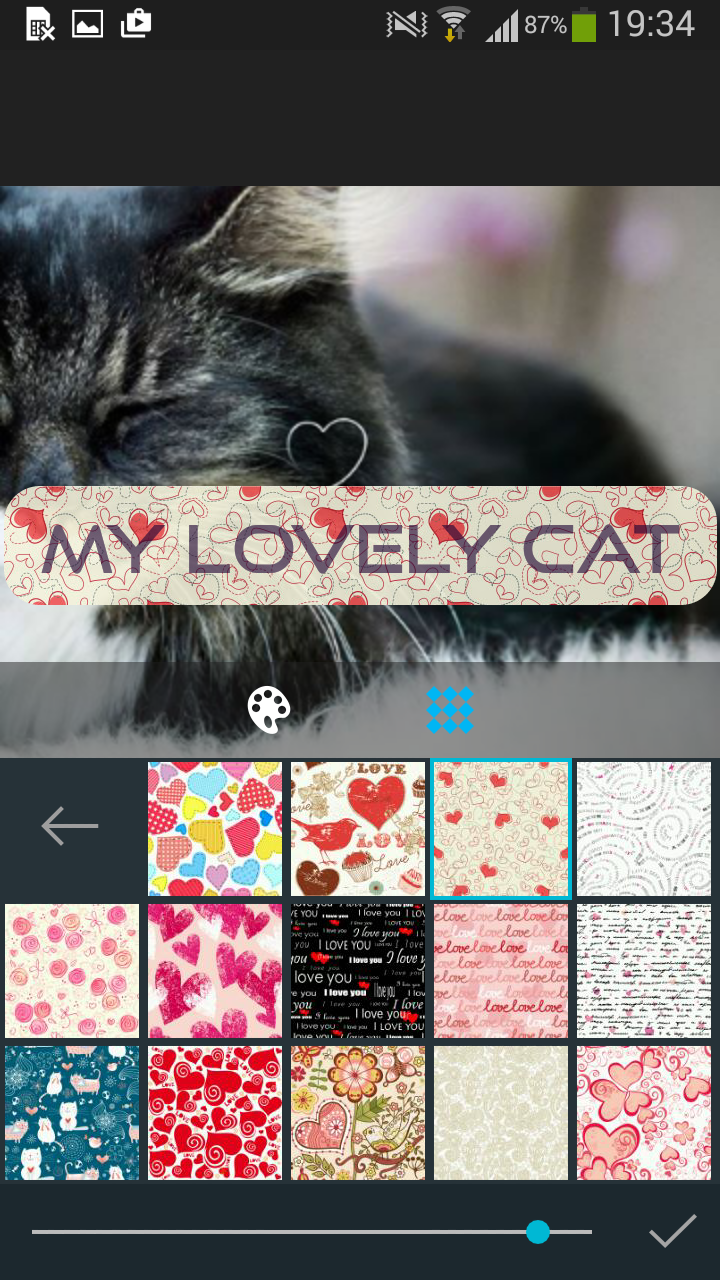Pick the handwritten letter pattern
Screen dimensions: 720x1280
(x=644, y=971)
